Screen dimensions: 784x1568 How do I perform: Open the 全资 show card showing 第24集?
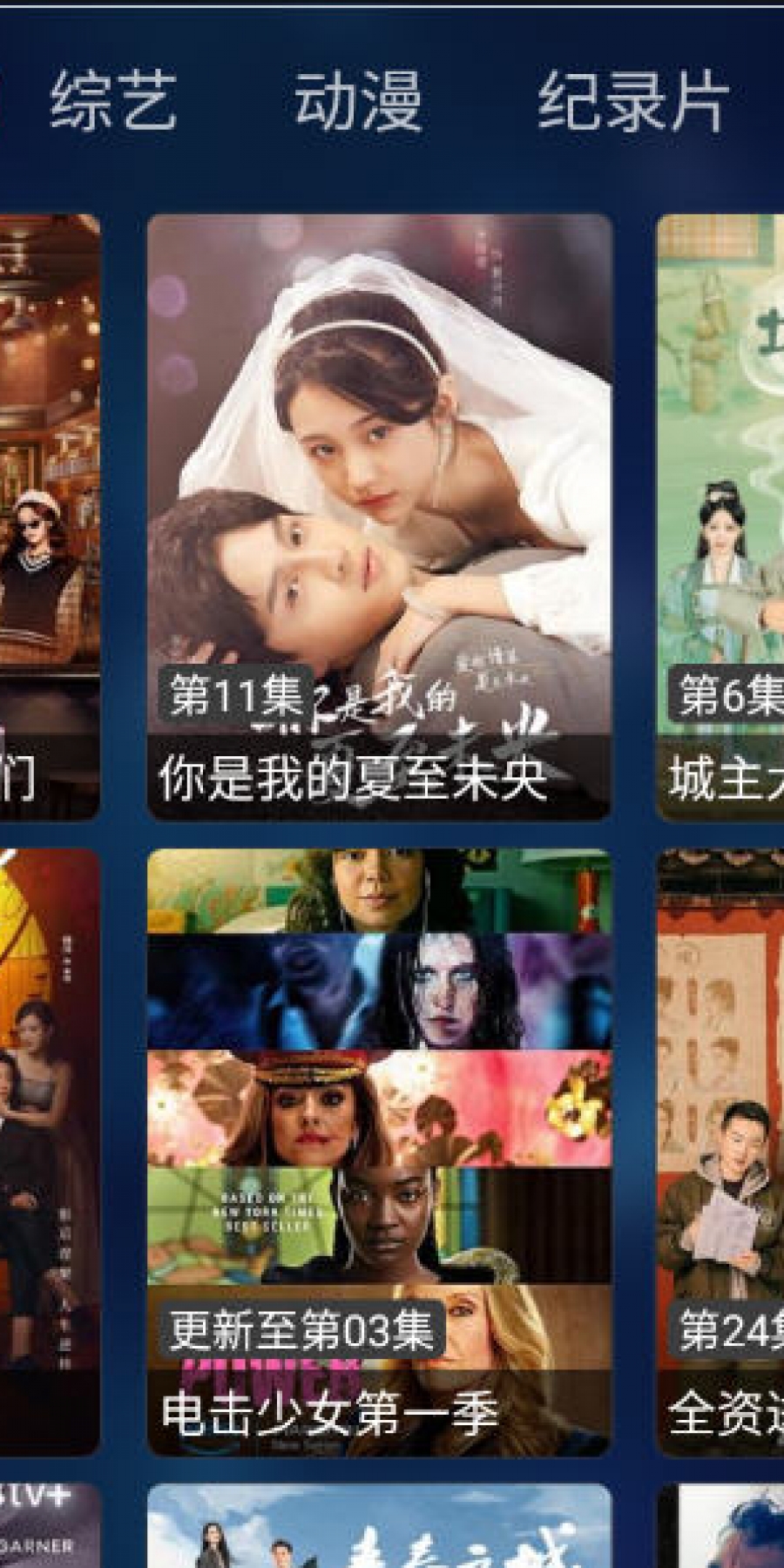(721, 1152)
